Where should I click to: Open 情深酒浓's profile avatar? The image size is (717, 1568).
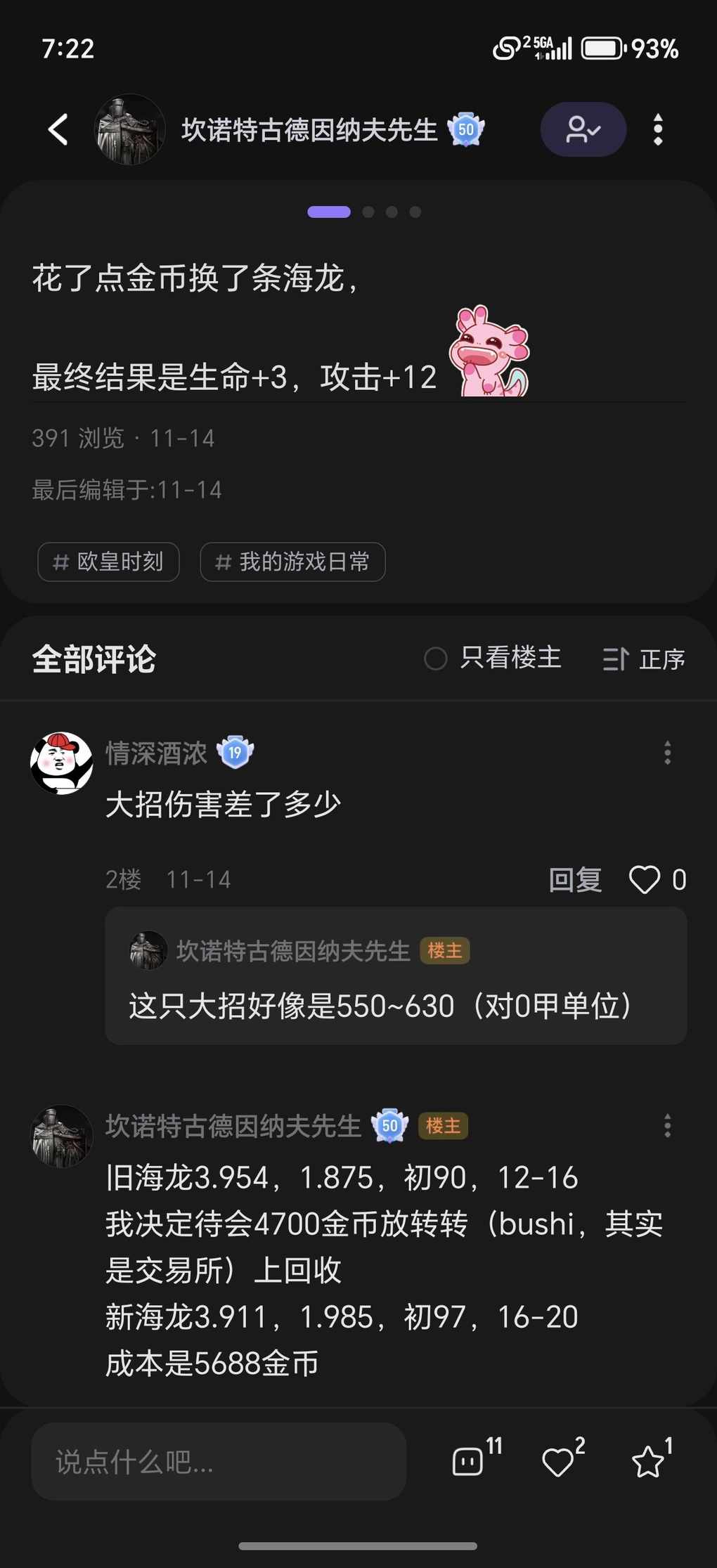[x=62, y=763]
